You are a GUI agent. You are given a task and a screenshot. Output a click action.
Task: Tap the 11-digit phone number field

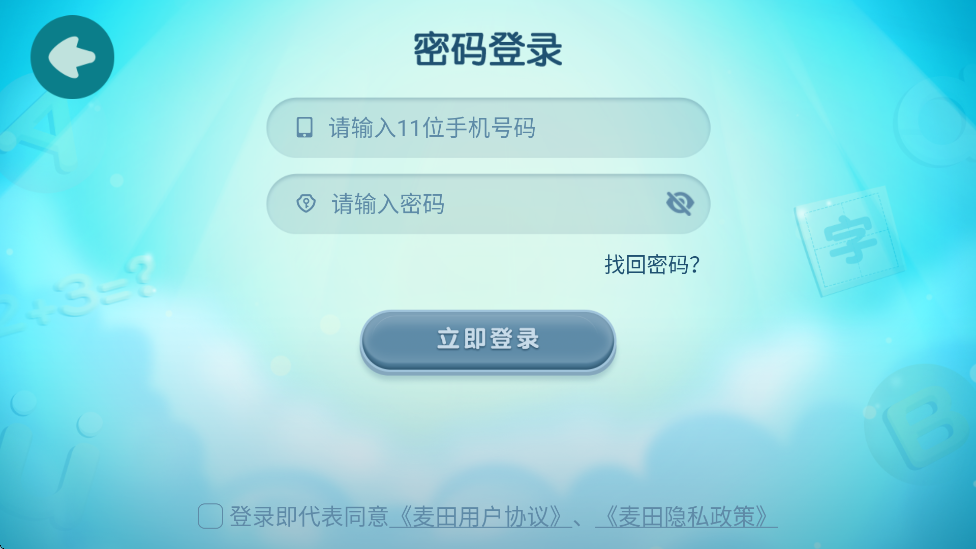click(488, 128)
